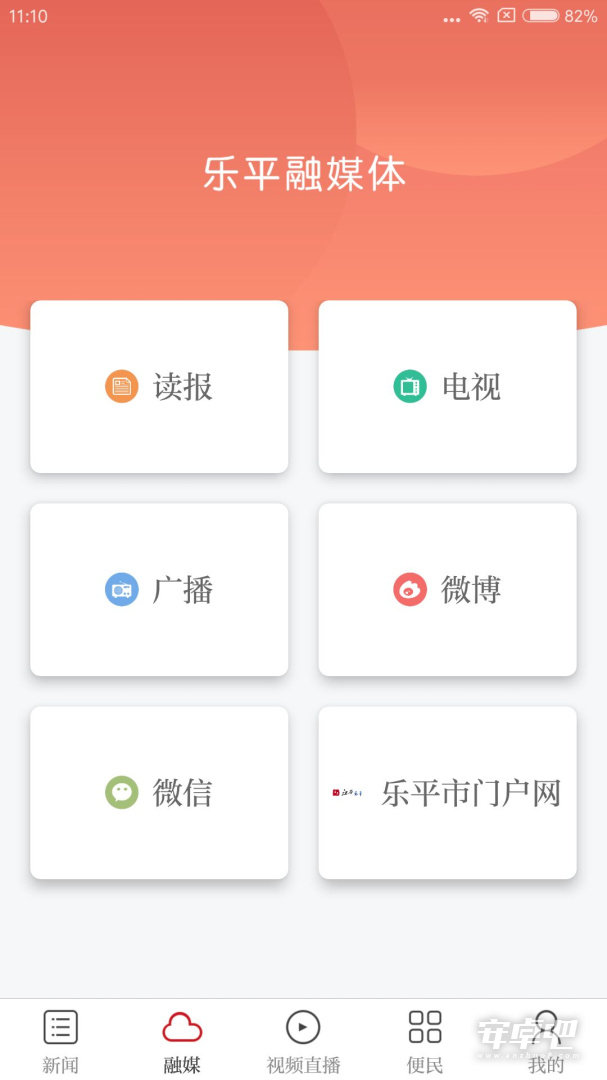Viewport: 607px width, 1080px height.
Task: Open the 微博 Weibo card
Action: pos(447,590)
